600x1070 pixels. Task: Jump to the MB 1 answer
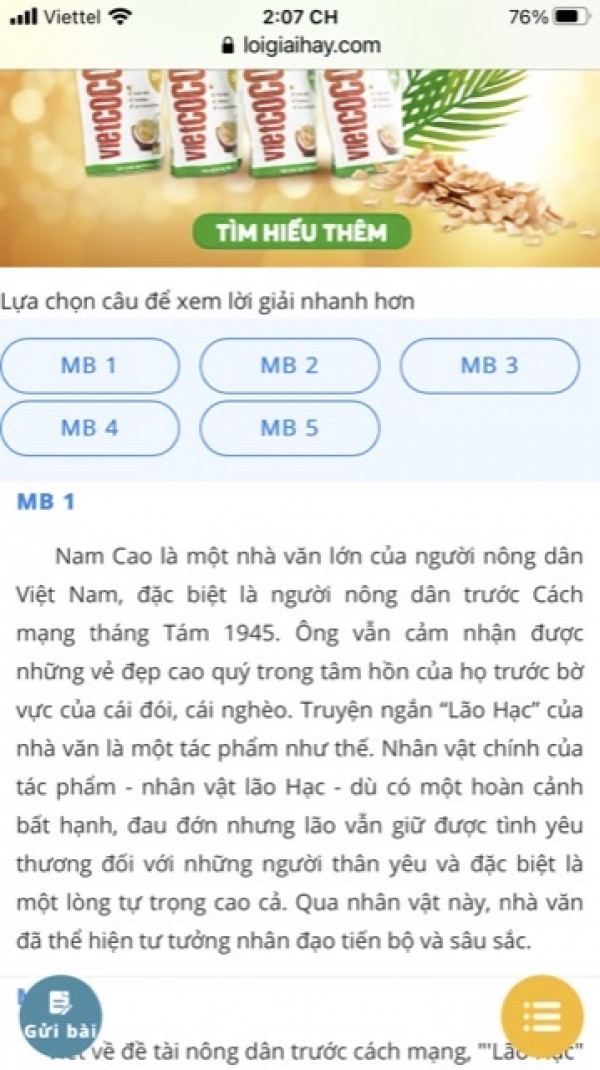pos(90,366)
